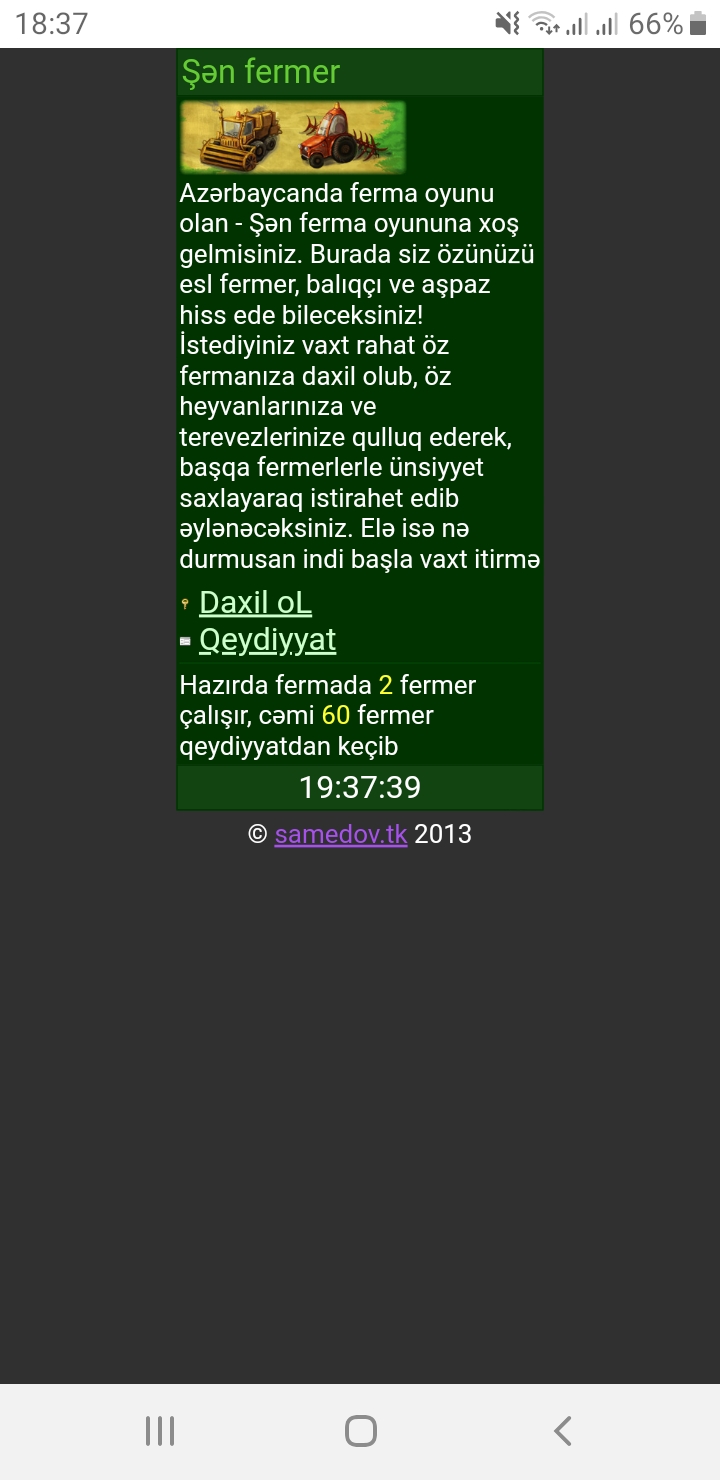The height and width of the screenshot is (1480, 720).
Task: Return to the phone's home screen
Action: coord(360,1431)
